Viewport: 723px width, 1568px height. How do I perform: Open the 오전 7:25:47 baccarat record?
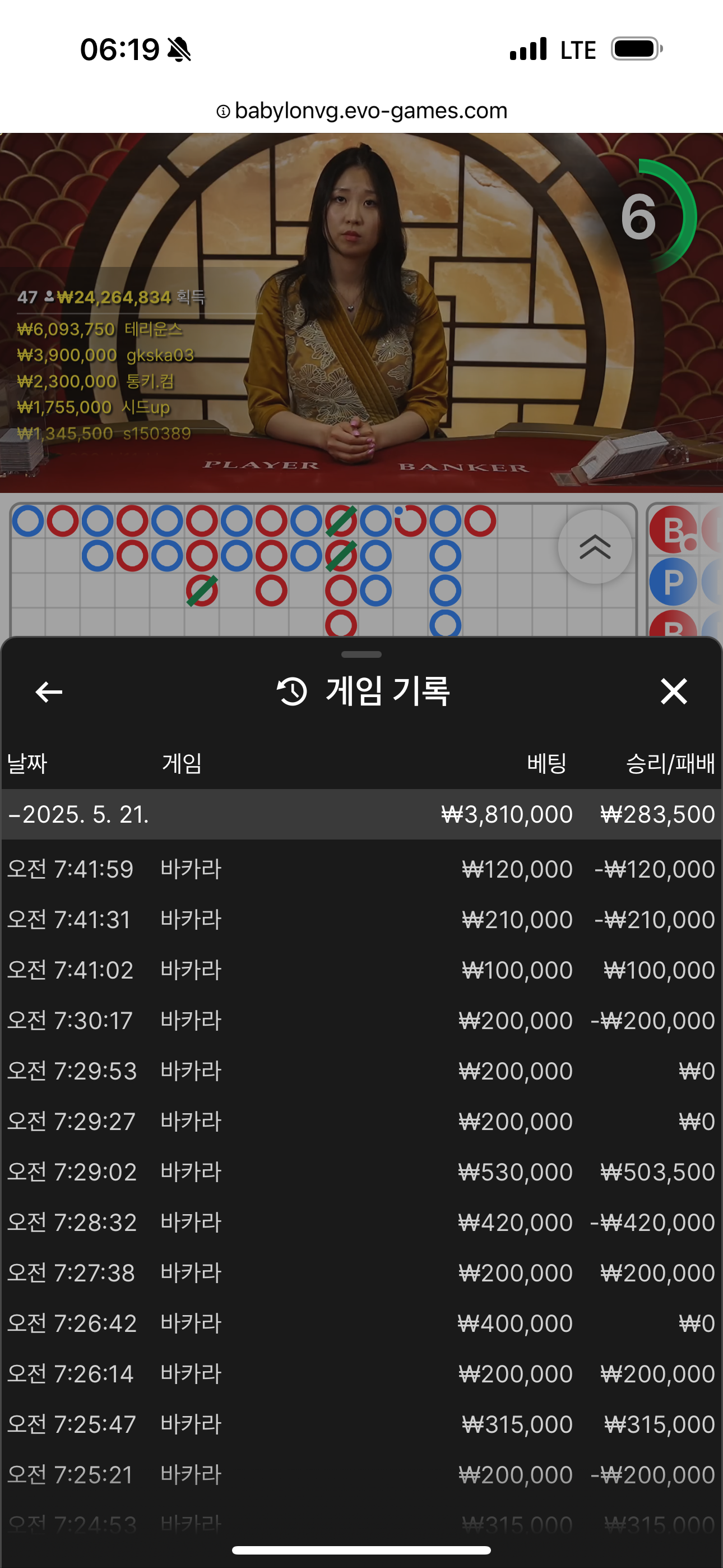coord(361,1425)
